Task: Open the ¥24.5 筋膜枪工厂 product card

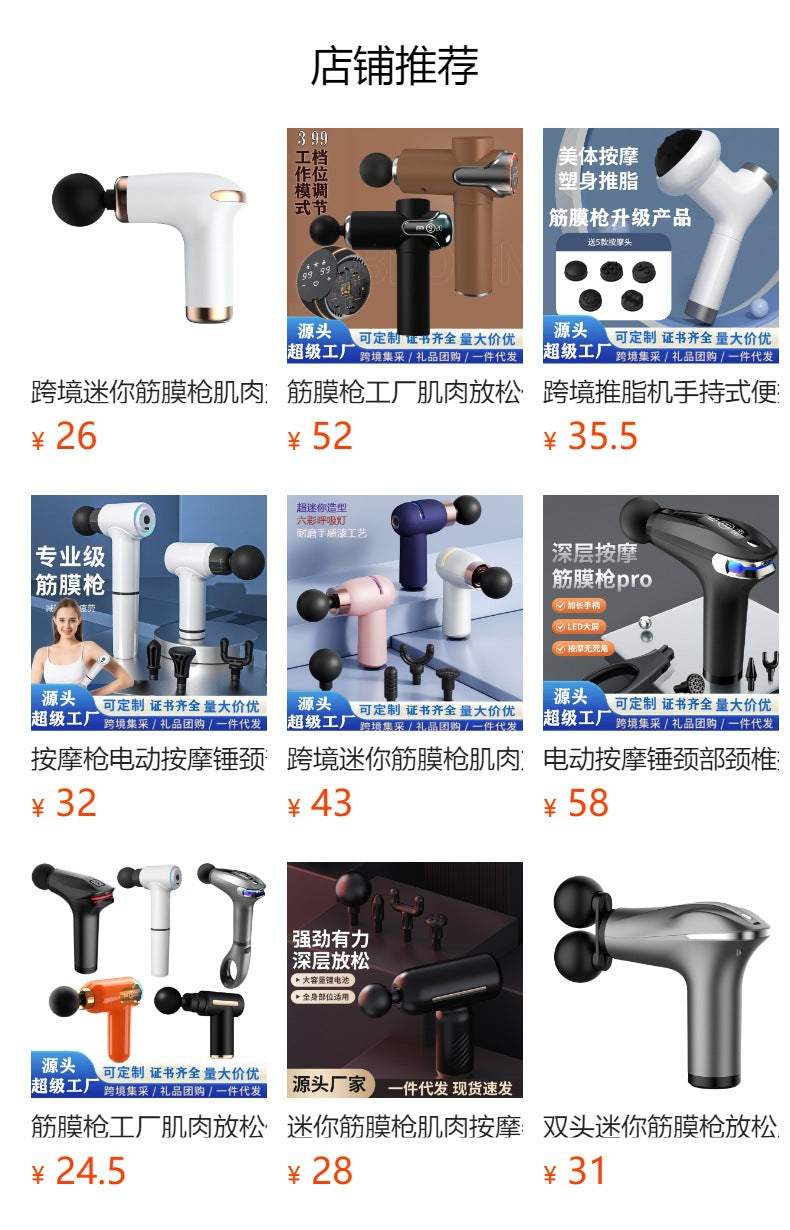Action: coord(149,980)
